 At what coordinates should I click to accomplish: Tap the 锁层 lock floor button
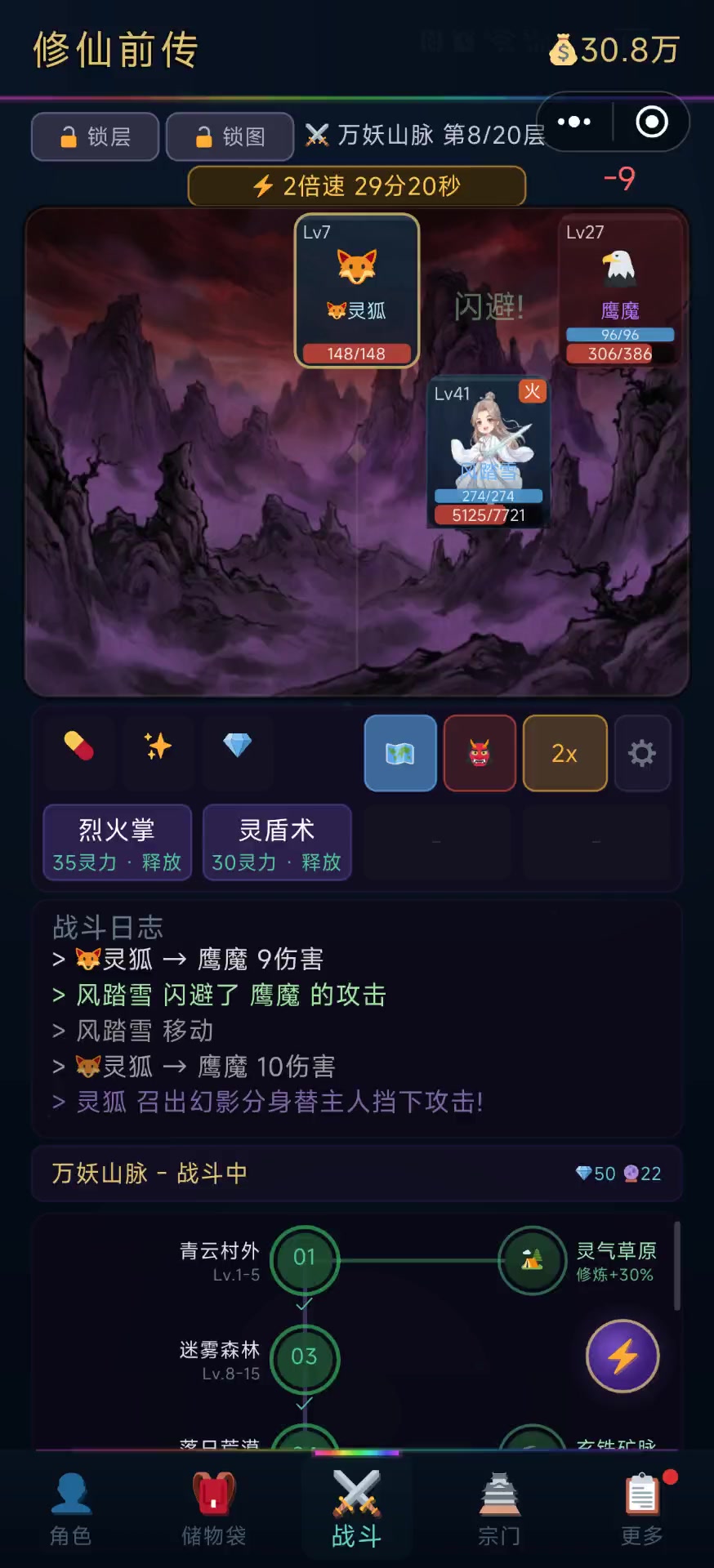point(95,136)
